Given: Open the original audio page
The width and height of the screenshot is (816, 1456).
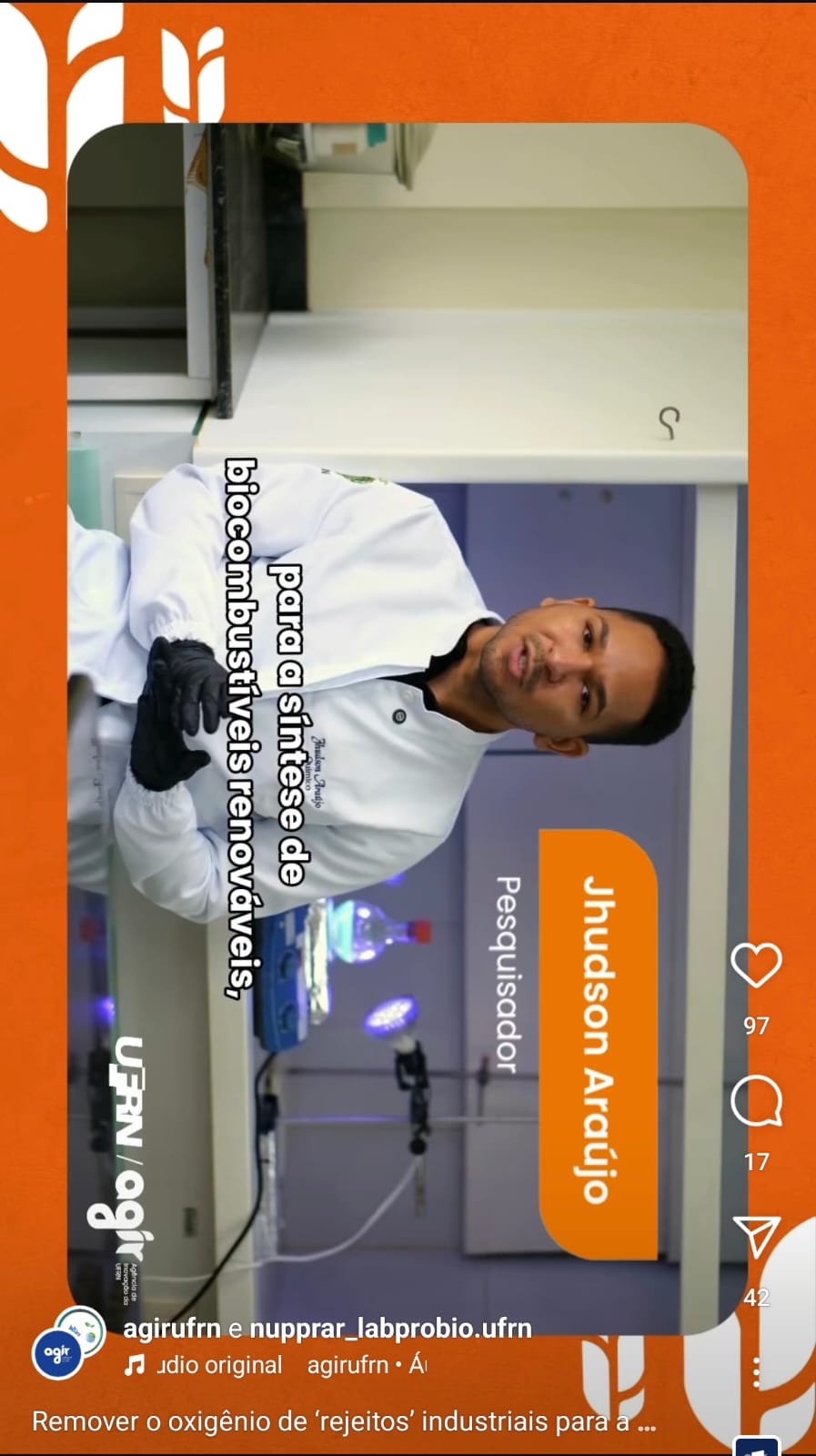Looking at the screenshot, I should pyautogui.click(x=218, y=1365).
